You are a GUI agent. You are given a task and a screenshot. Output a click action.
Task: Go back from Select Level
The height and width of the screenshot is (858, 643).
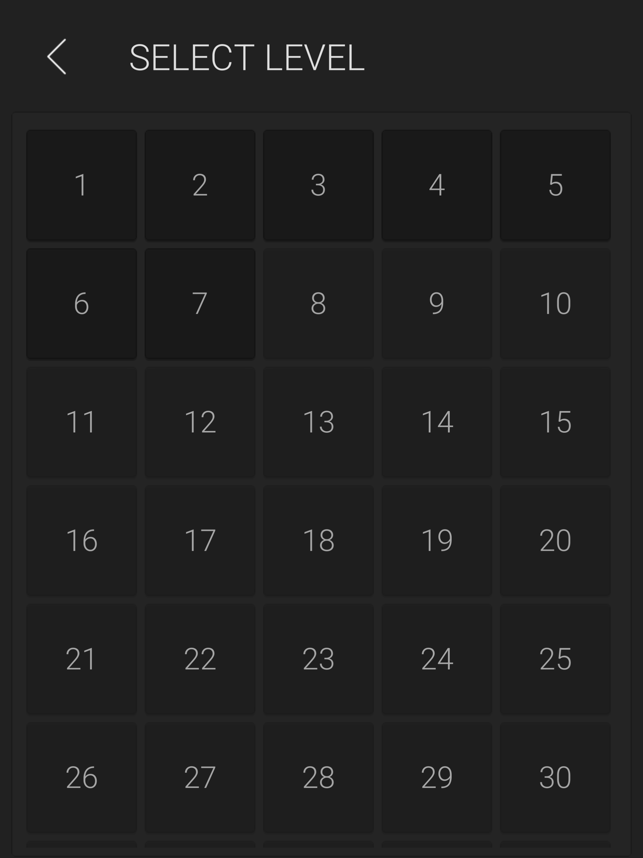[x=57, y=58]
